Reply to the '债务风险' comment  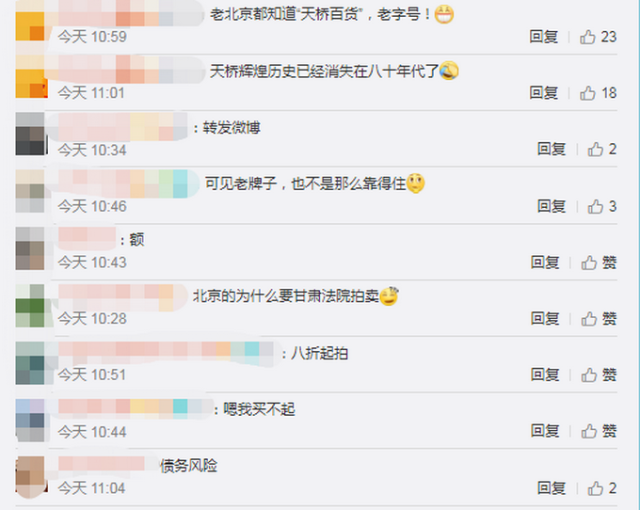[x=551, y=488]
